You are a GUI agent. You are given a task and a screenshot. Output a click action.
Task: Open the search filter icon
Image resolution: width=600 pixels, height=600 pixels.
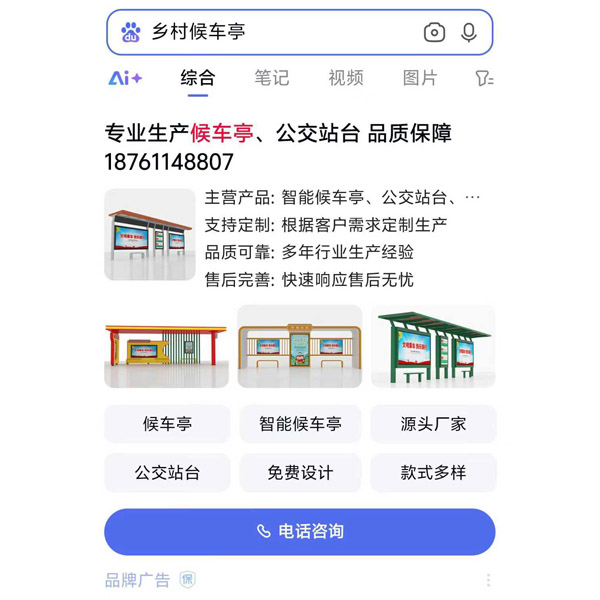click(485, 78)
